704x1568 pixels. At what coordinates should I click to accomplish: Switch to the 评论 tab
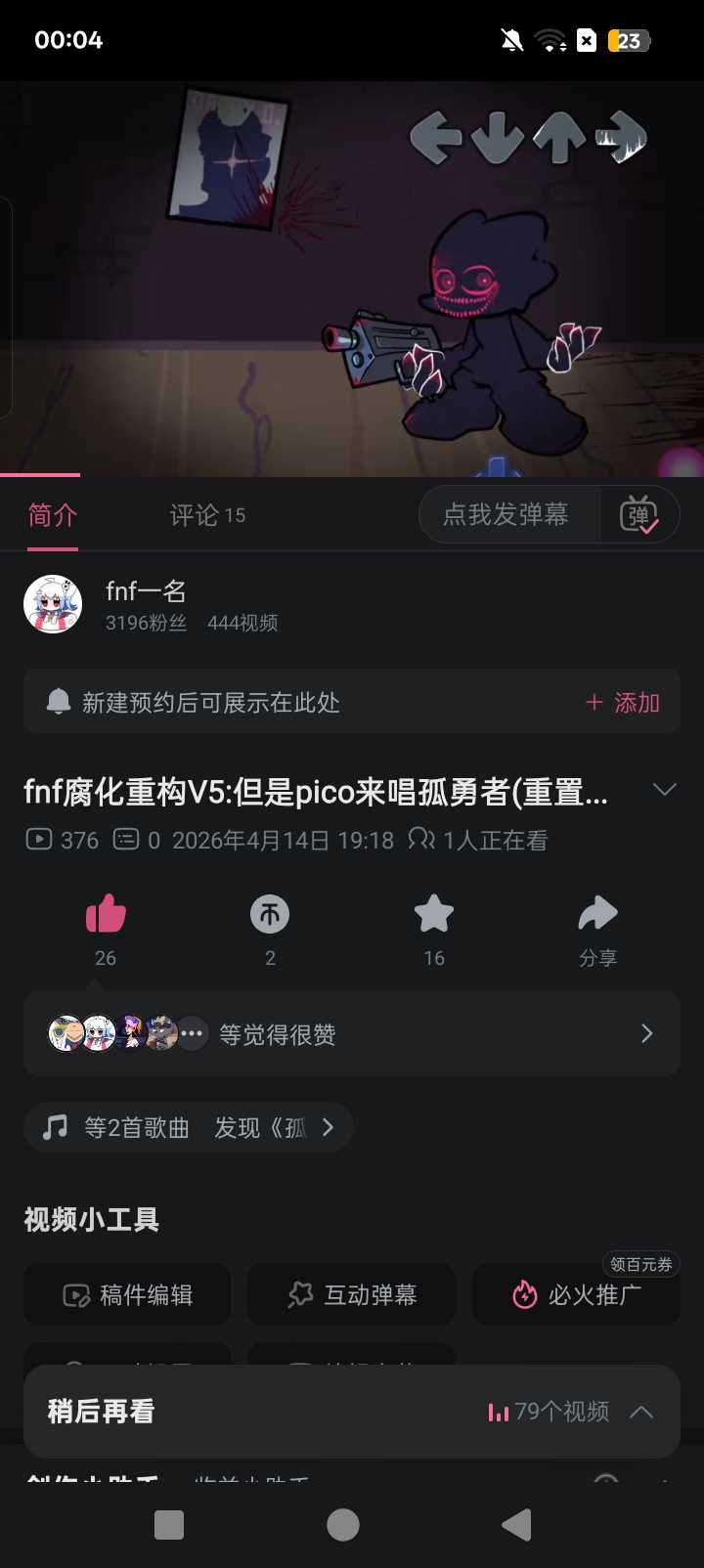coord(206,515)
